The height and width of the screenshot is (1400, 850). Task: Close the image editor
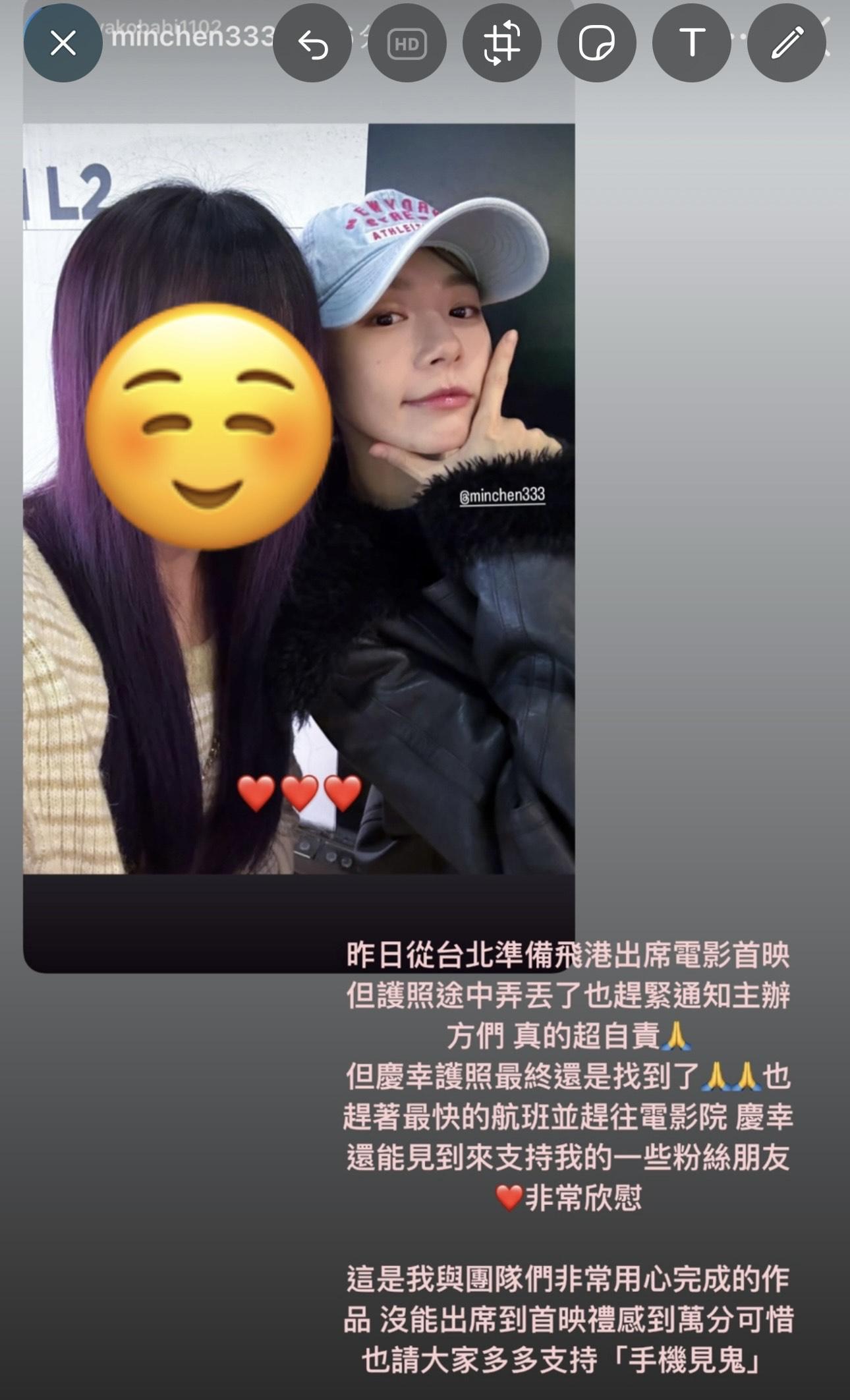click(63, 44)
